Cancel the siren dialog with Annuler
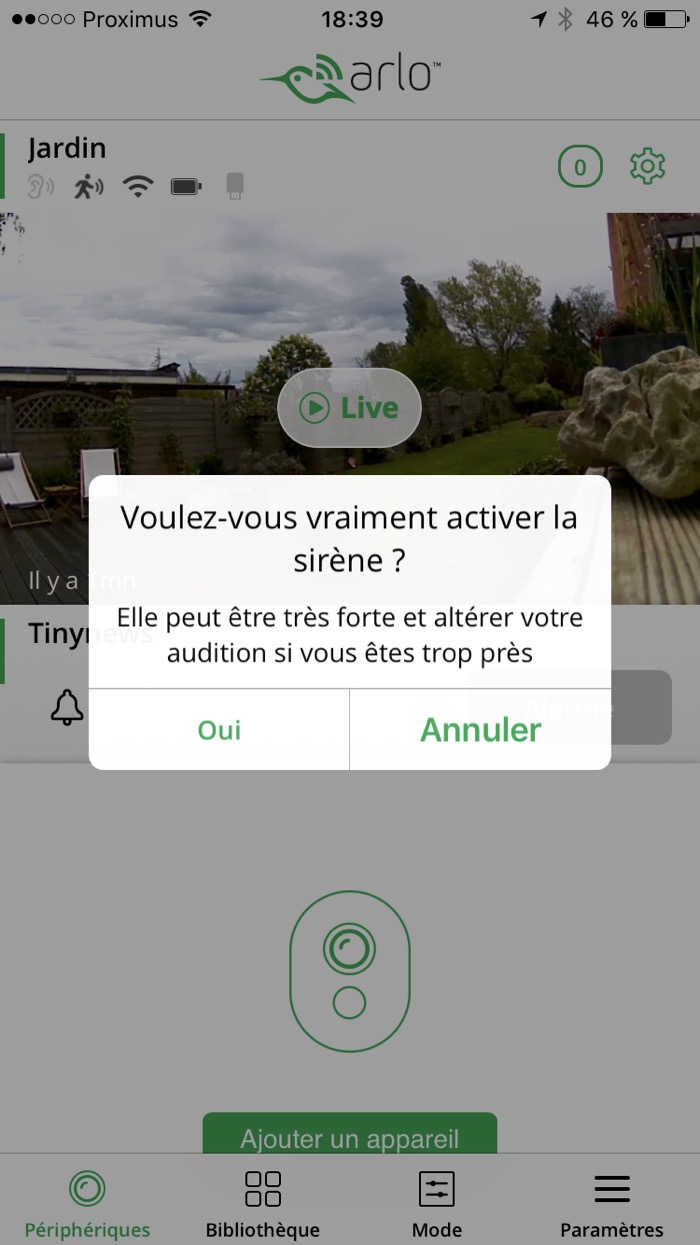This screenshot has height=1245, width=700. coord(480,730)
